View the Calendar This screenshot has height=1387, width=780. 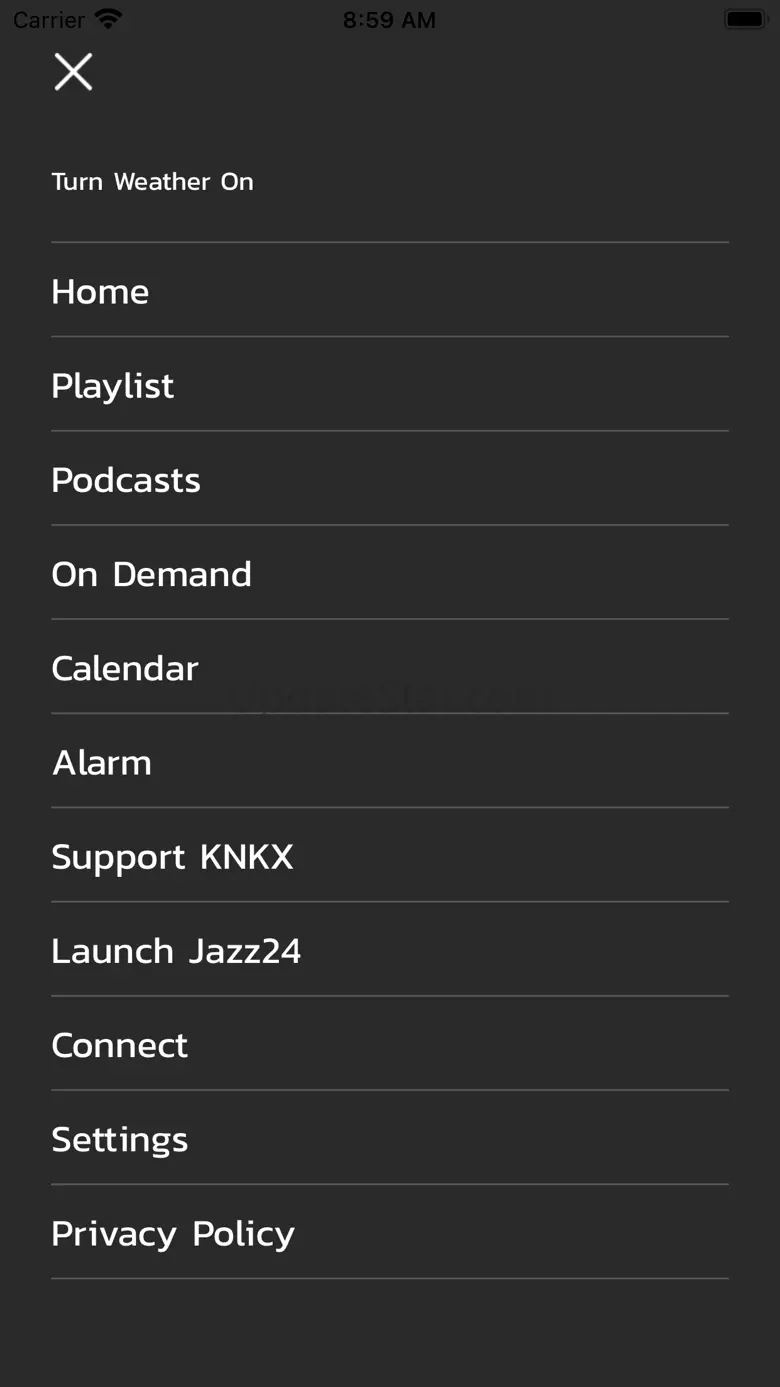(x=390, y=667)
